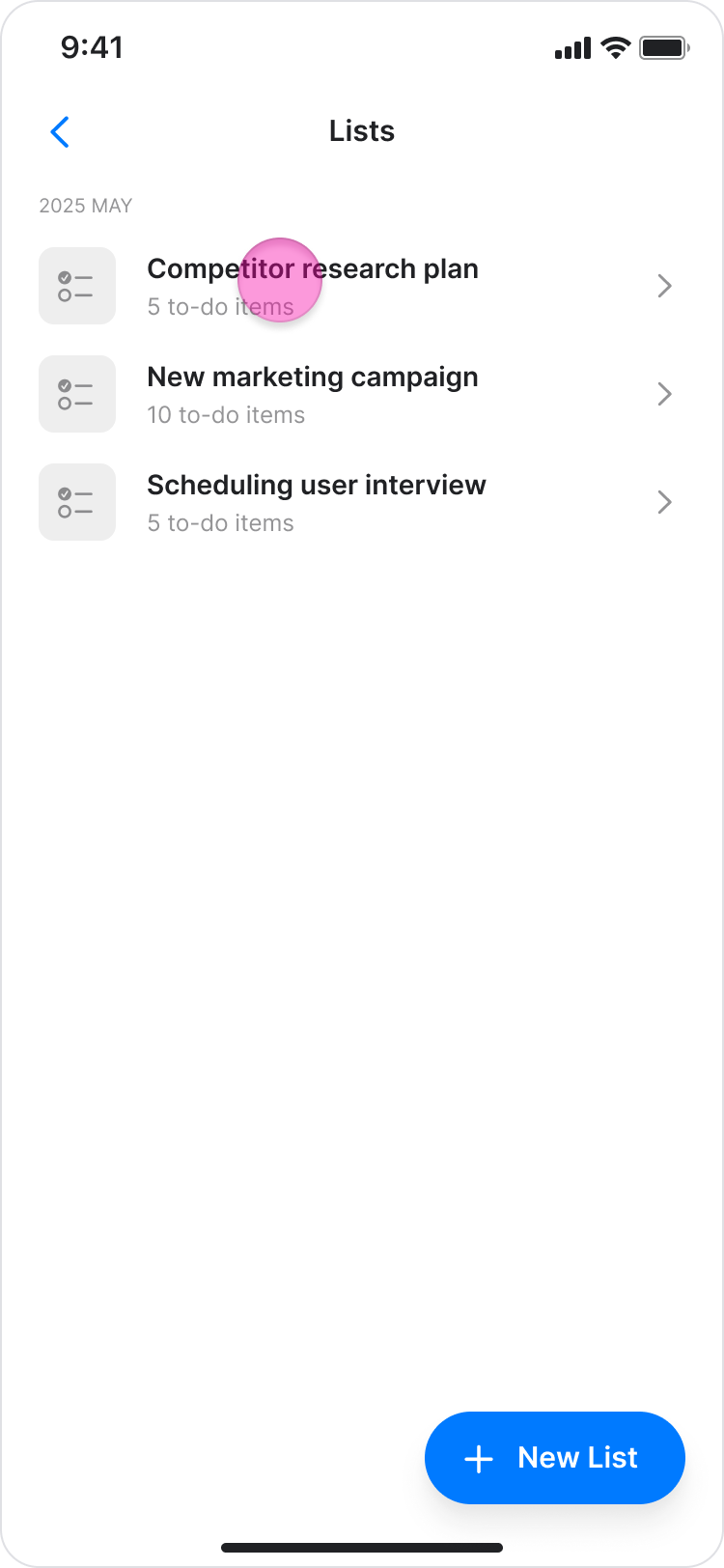Image resolution: width=724 pixels, height=1568 pixels.
Task: Open the Scheduling user interview list
Action: tap(357, 502)
